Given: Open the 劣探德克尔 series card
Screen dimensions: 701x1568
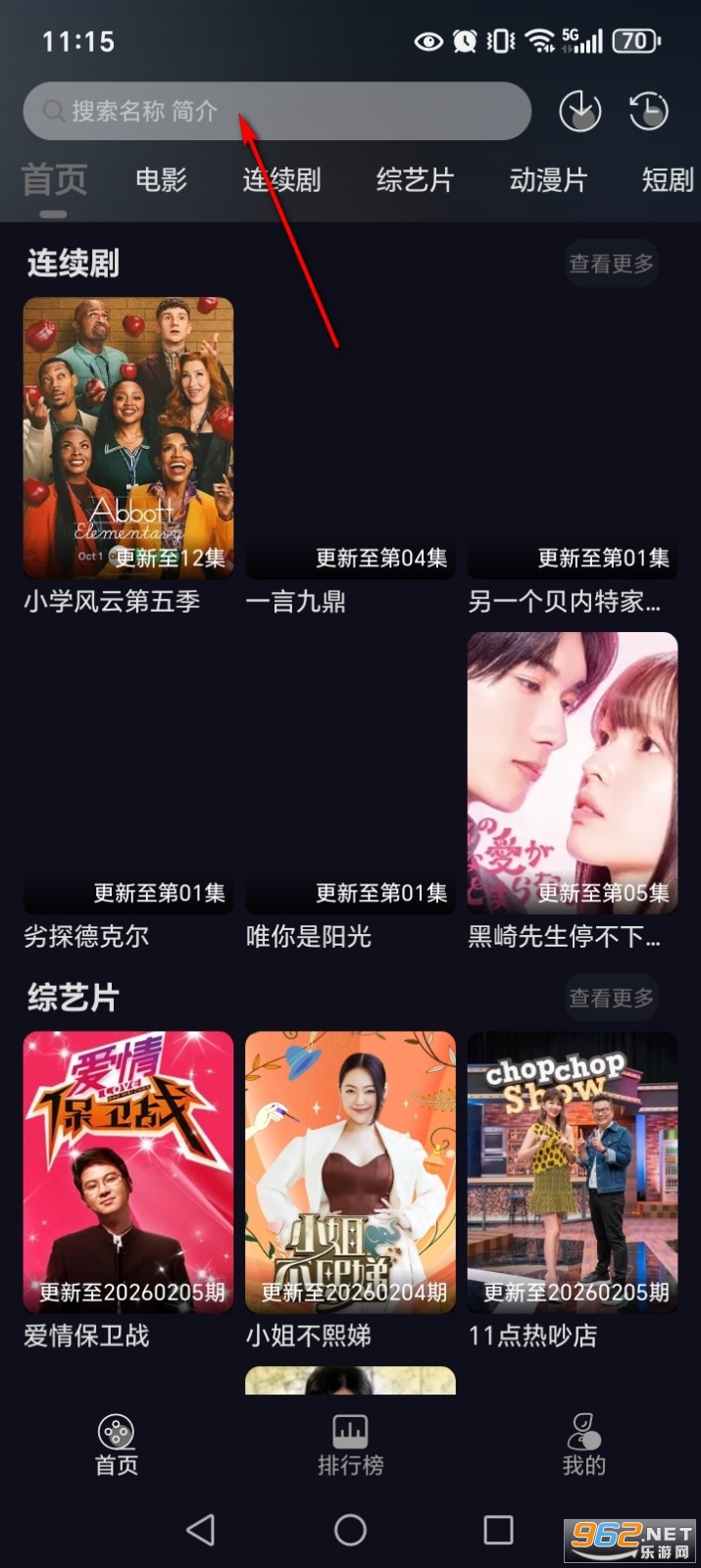Looking at the screenshot, I should click(x=128, y=772).
